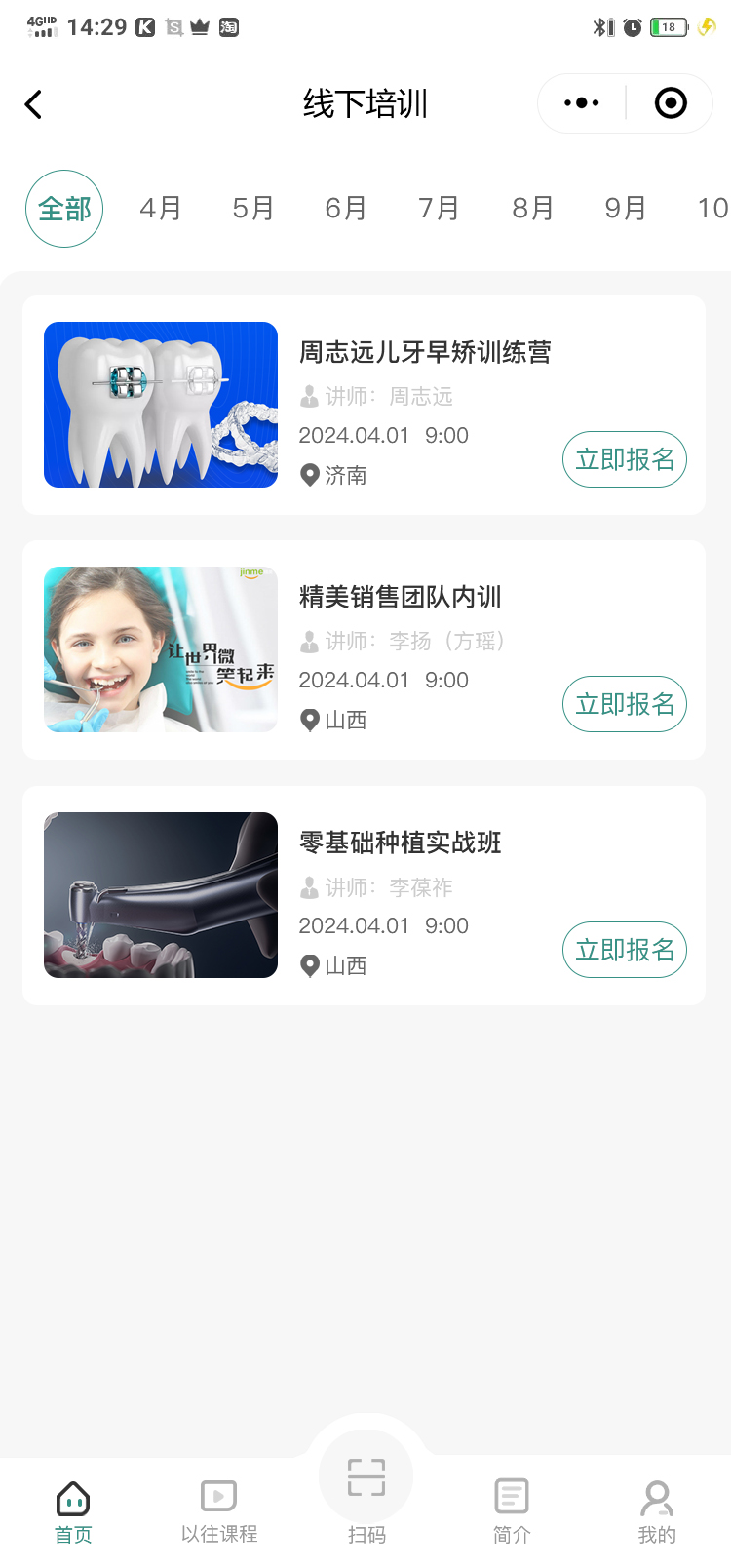Viewport: 731px width, 1568px height.
Task: Close the mini program with target icon
Action: 671,103
